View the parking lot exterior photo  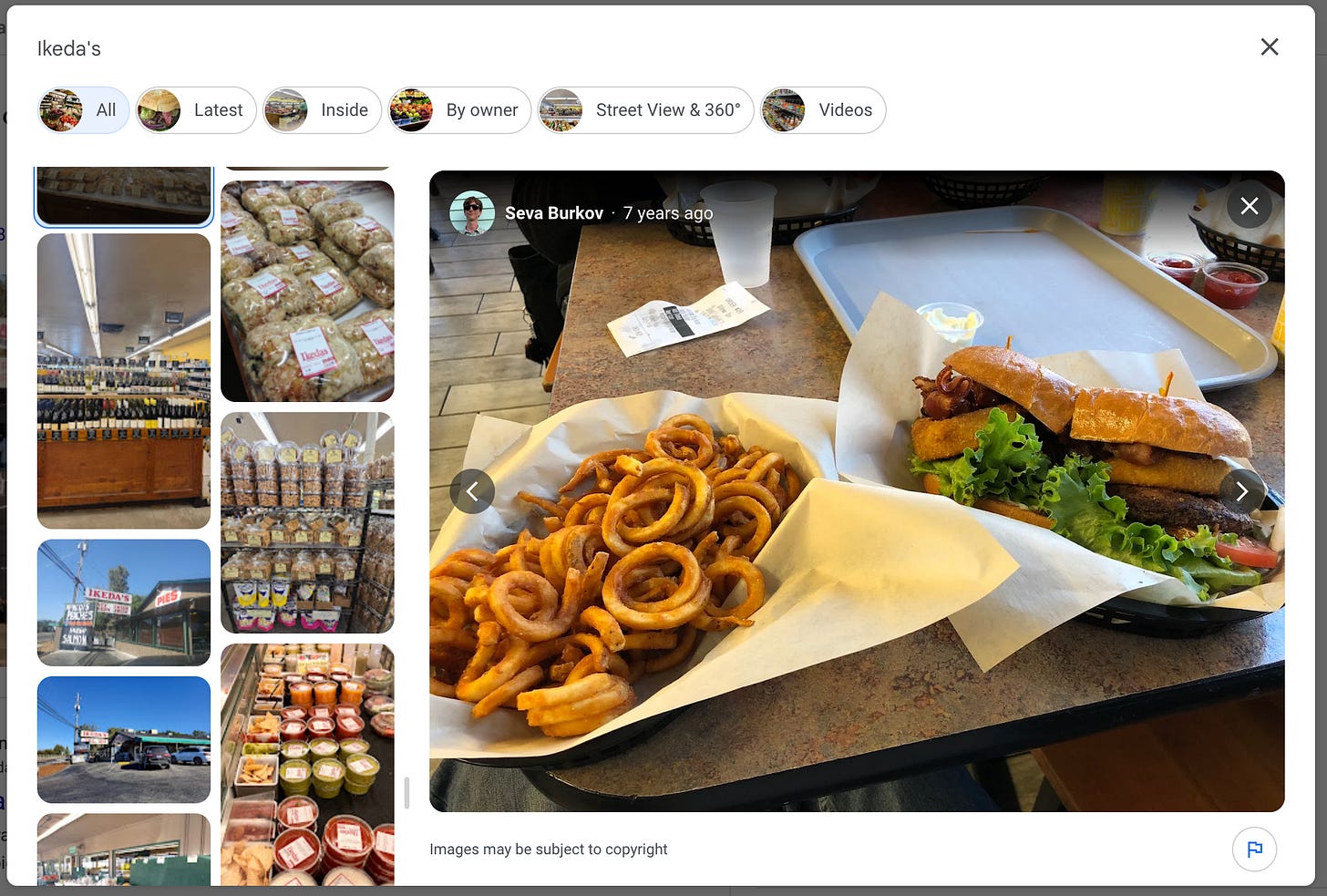[x=124, y=739]
